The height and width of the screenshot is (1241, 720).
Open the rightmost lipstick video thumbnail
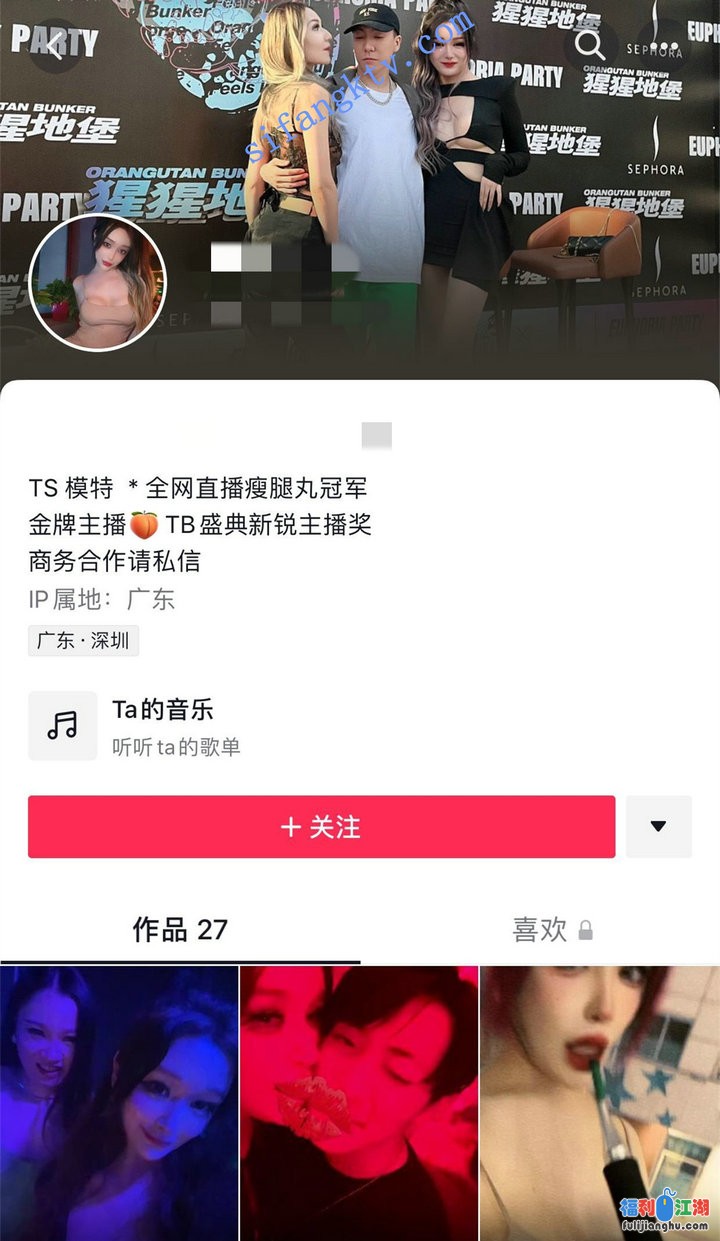point(600,1100)
